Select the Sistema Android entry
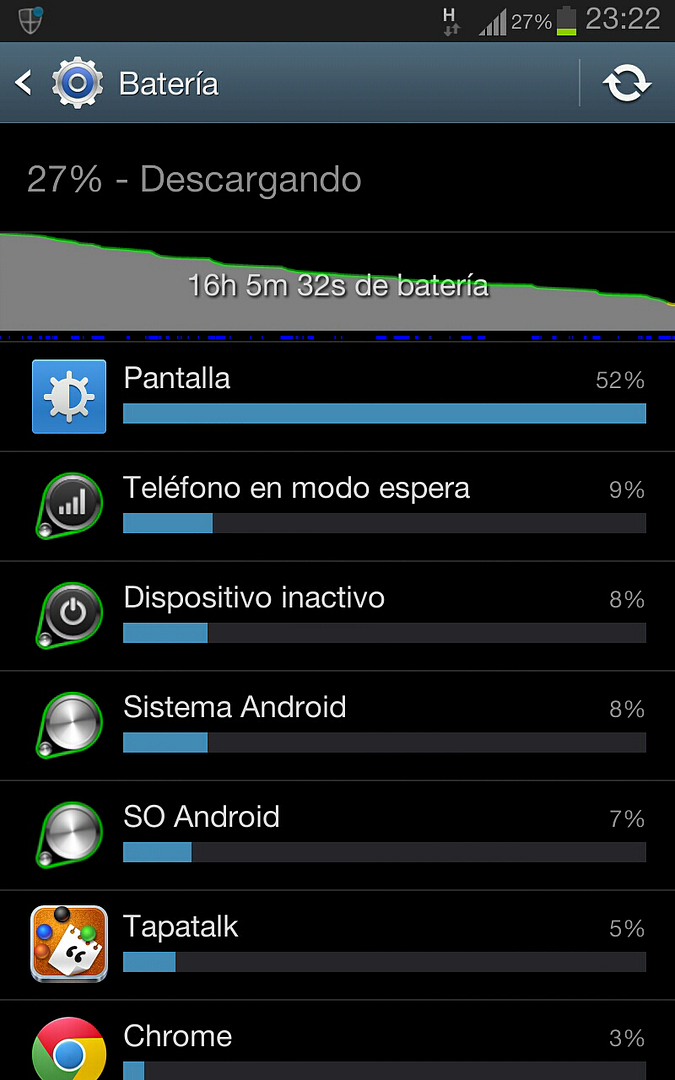 tap(337, 726)
